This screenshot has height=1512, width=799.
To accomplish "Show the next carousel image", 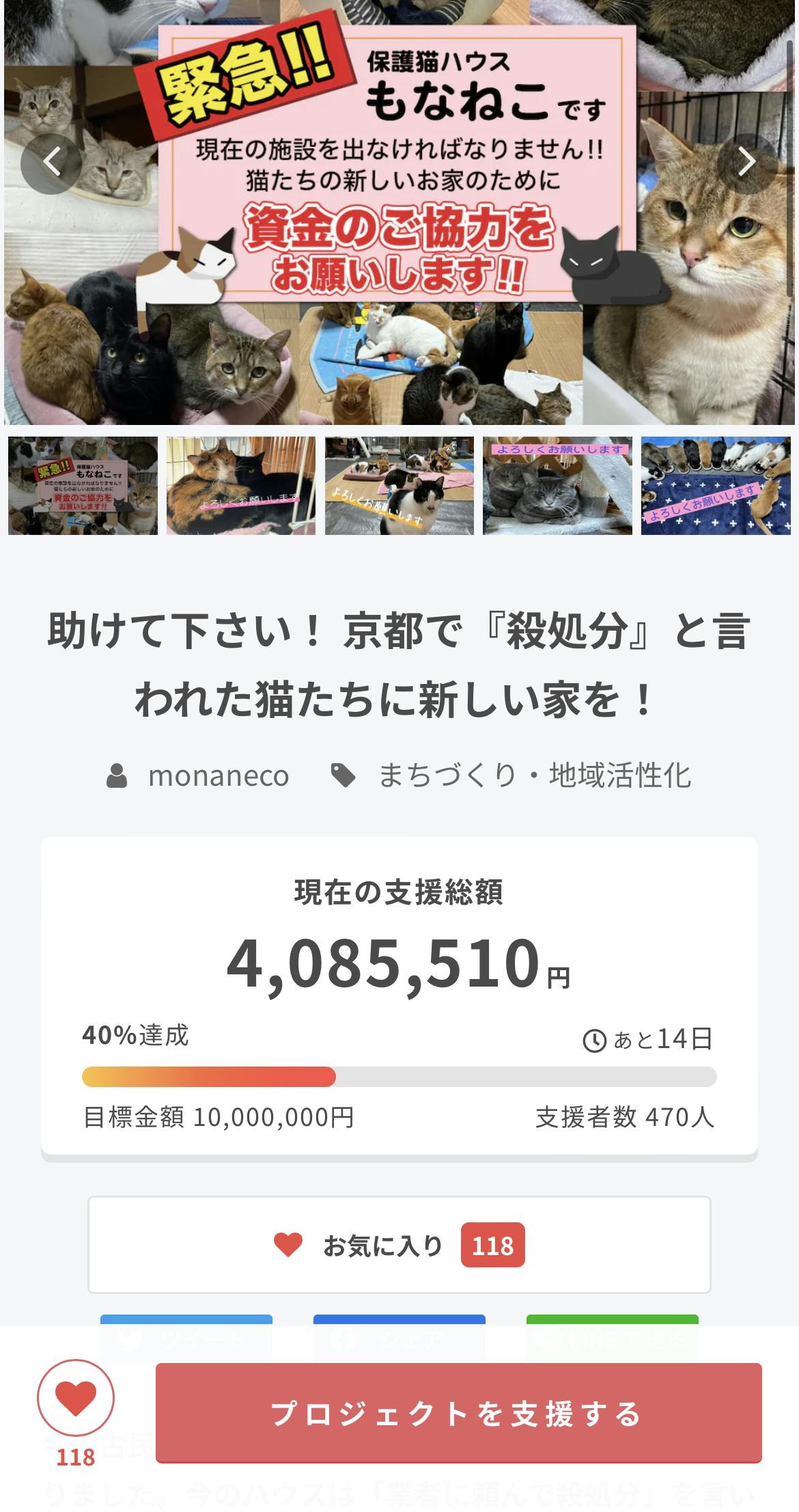I will pos(747,163).
